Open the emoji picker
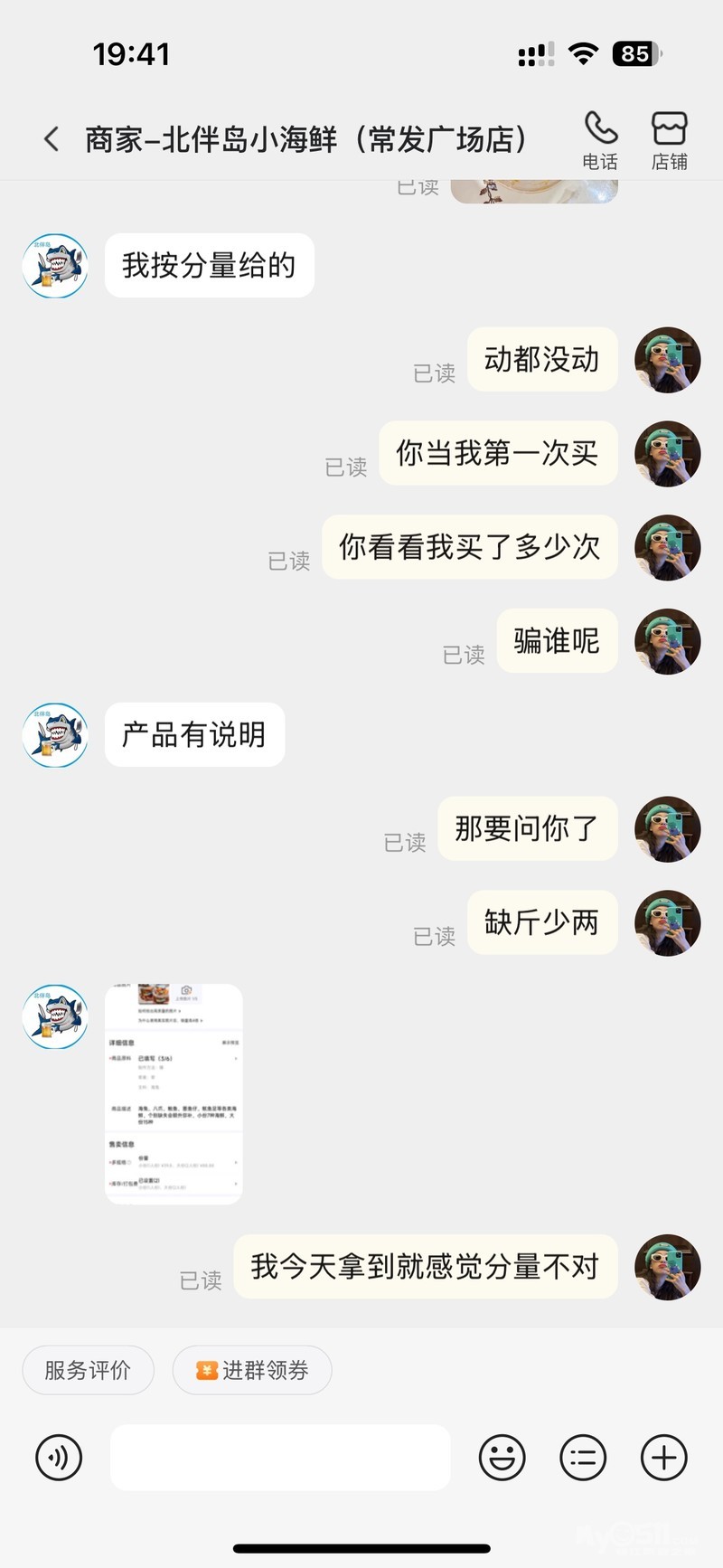This screenshot has height=1568, width=723. tap(502, 1458)
